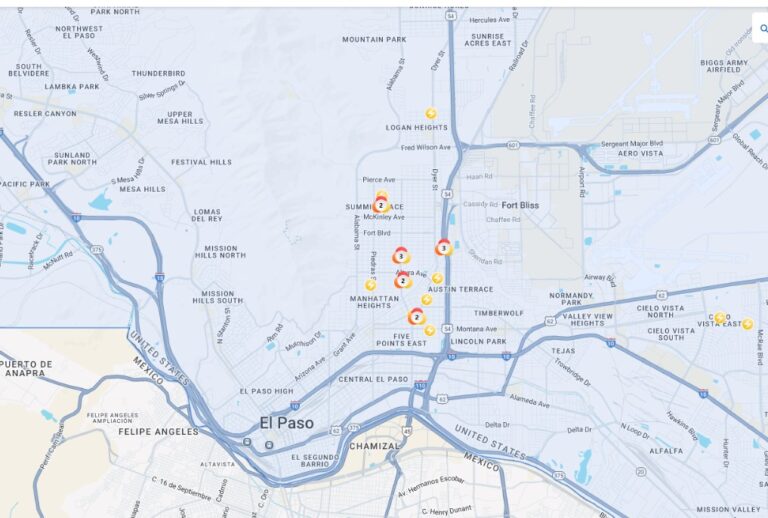Open the outage marker near Montana Ave
The width and height of the screenshot is (768, 518).
coord(430,330)
